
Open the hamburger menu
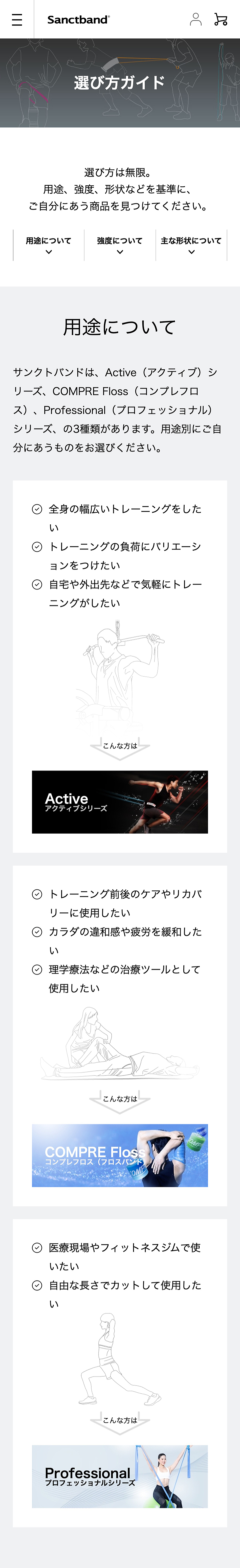click(x=17, y=19)
